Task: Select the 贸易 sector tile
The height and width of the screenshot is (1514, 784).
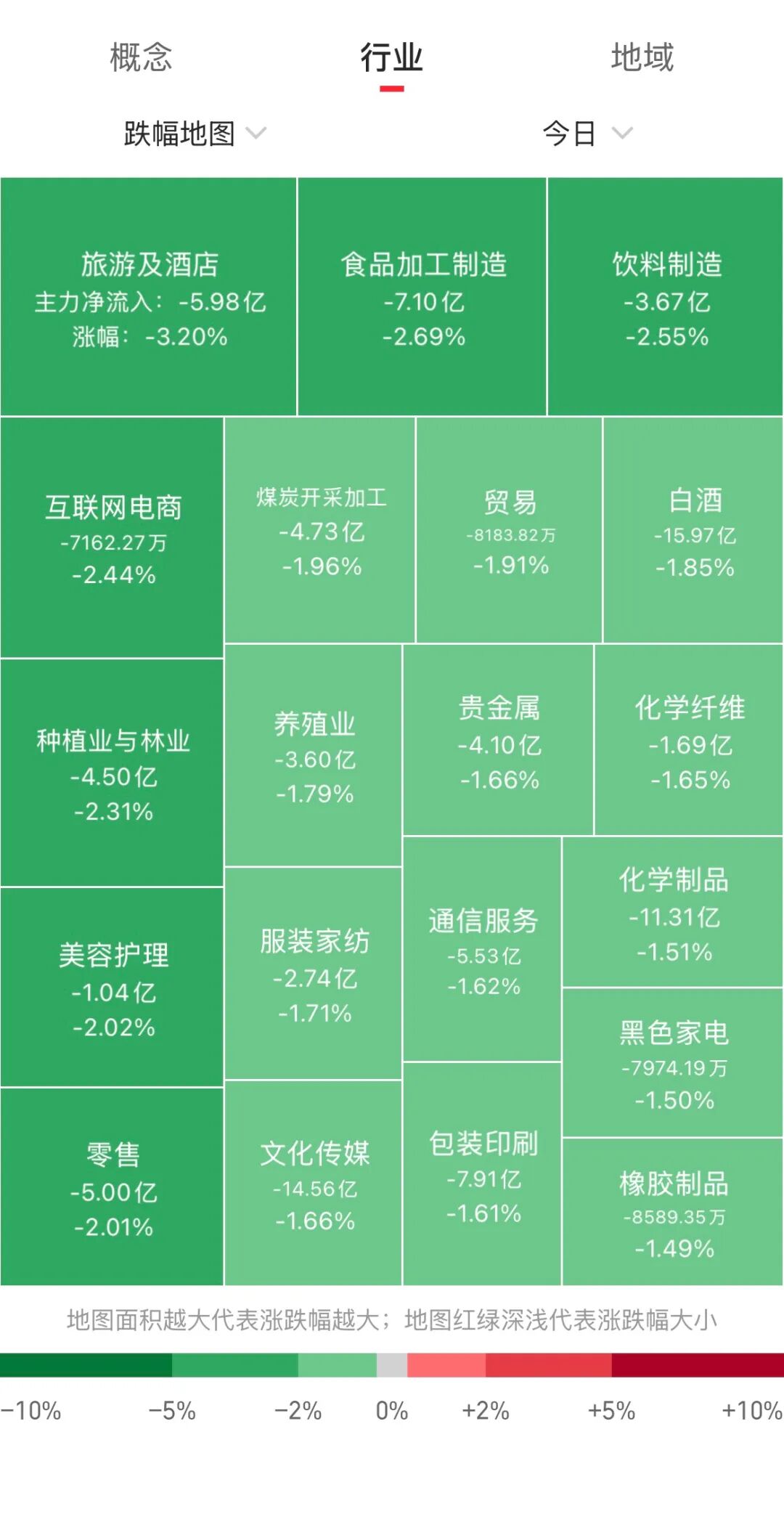Action: [x=510, y=530]
